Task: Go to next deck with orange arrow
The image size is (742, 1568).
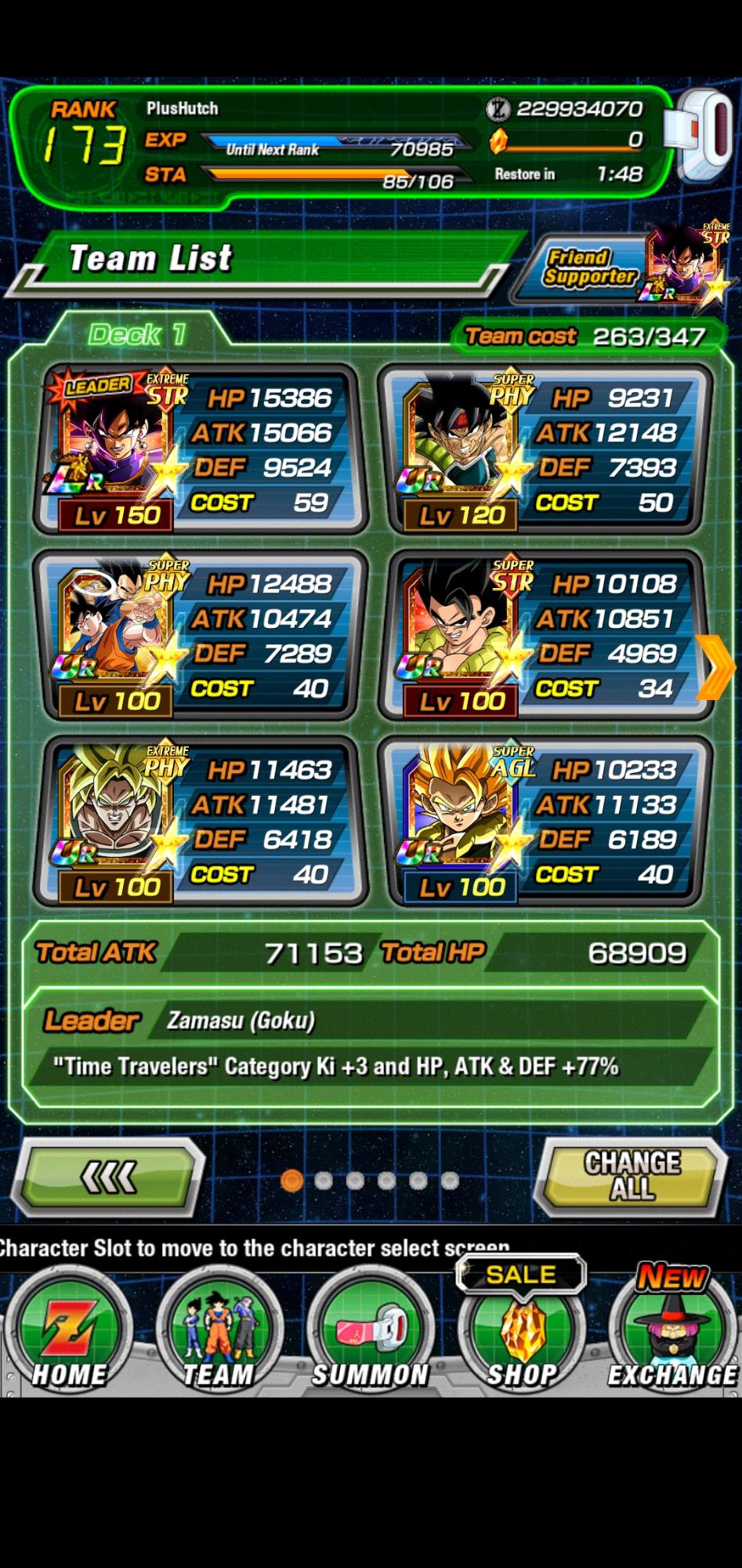Action: coord(716,666)
